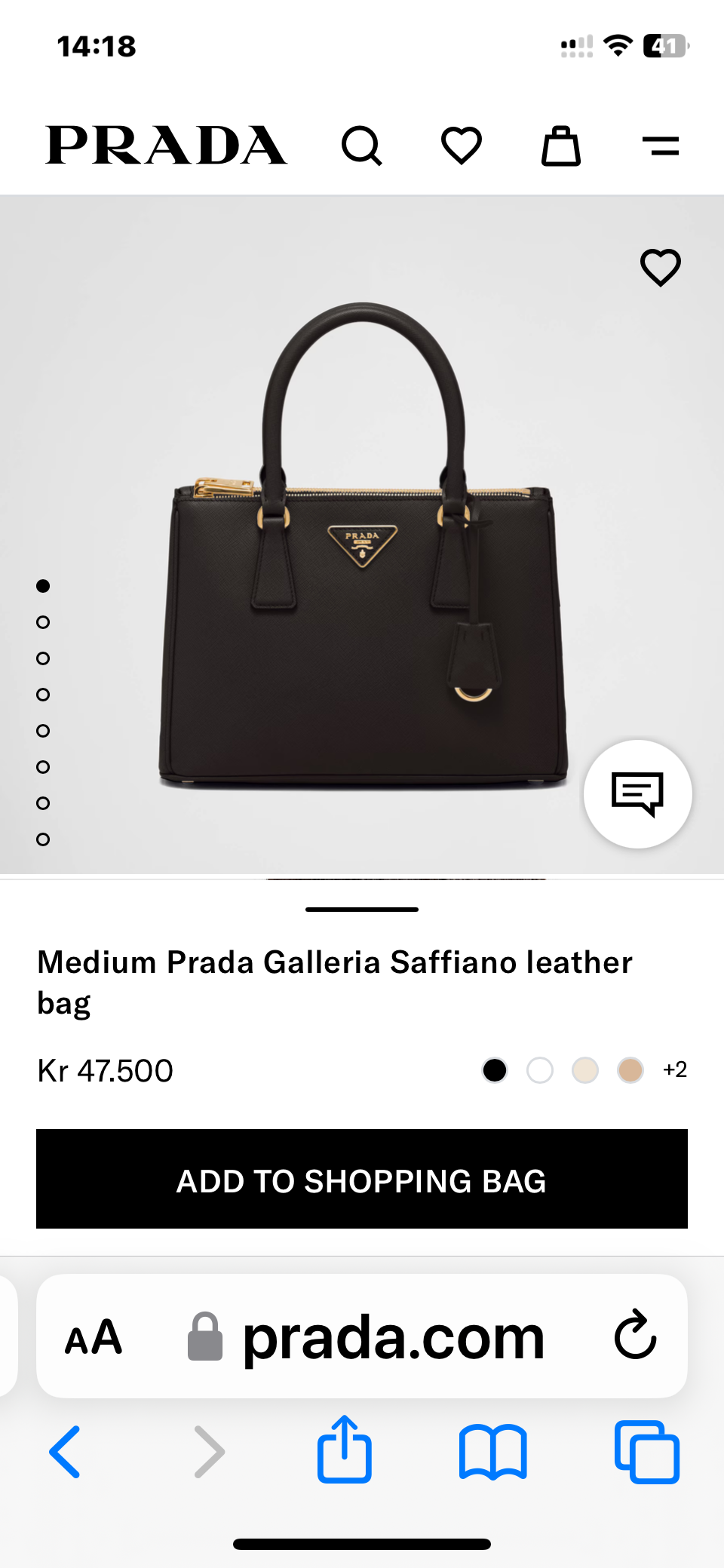Open your wishlist via the heart icon
724x1568 pixels.
[462, 146]
